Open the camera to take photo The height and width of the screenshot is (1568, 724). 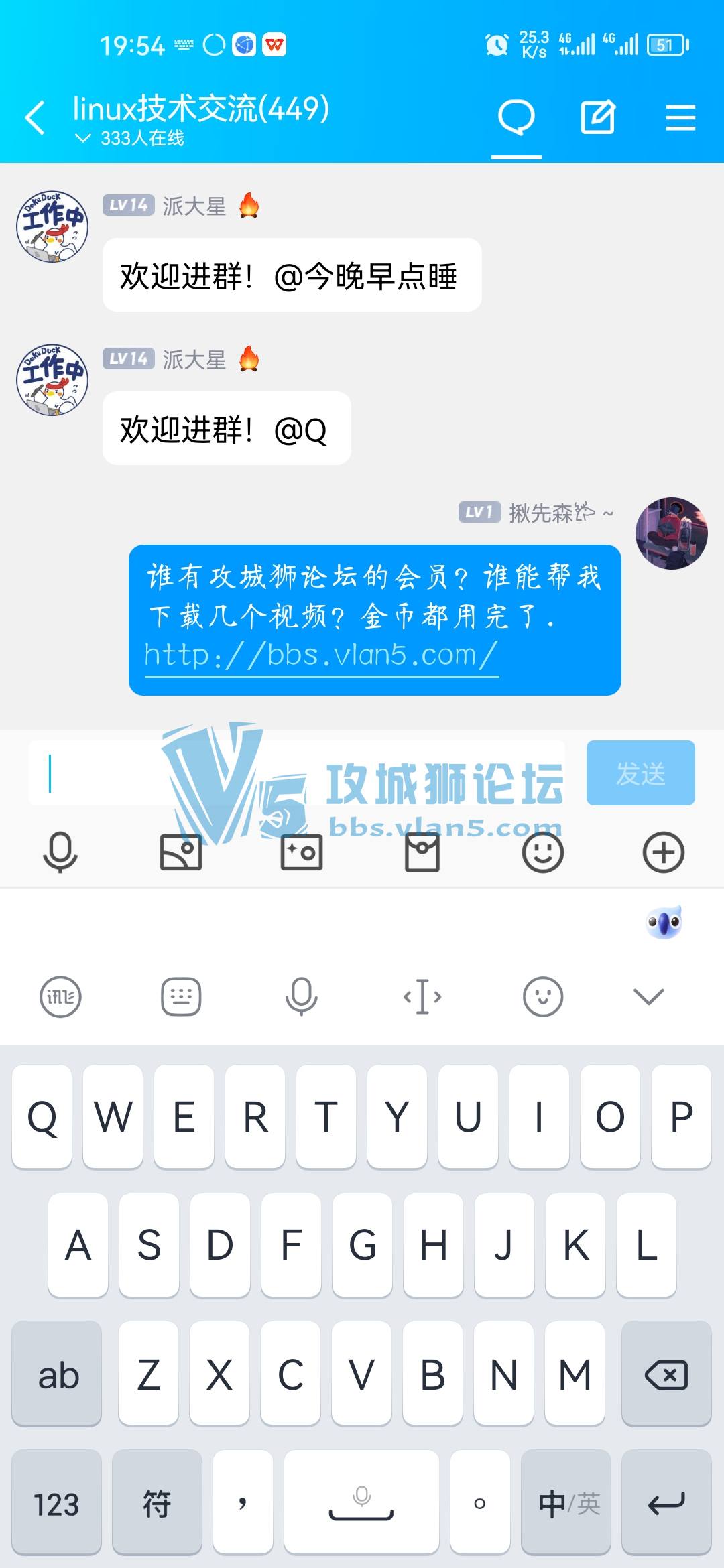pyautogui.click(x=302, y=852)
